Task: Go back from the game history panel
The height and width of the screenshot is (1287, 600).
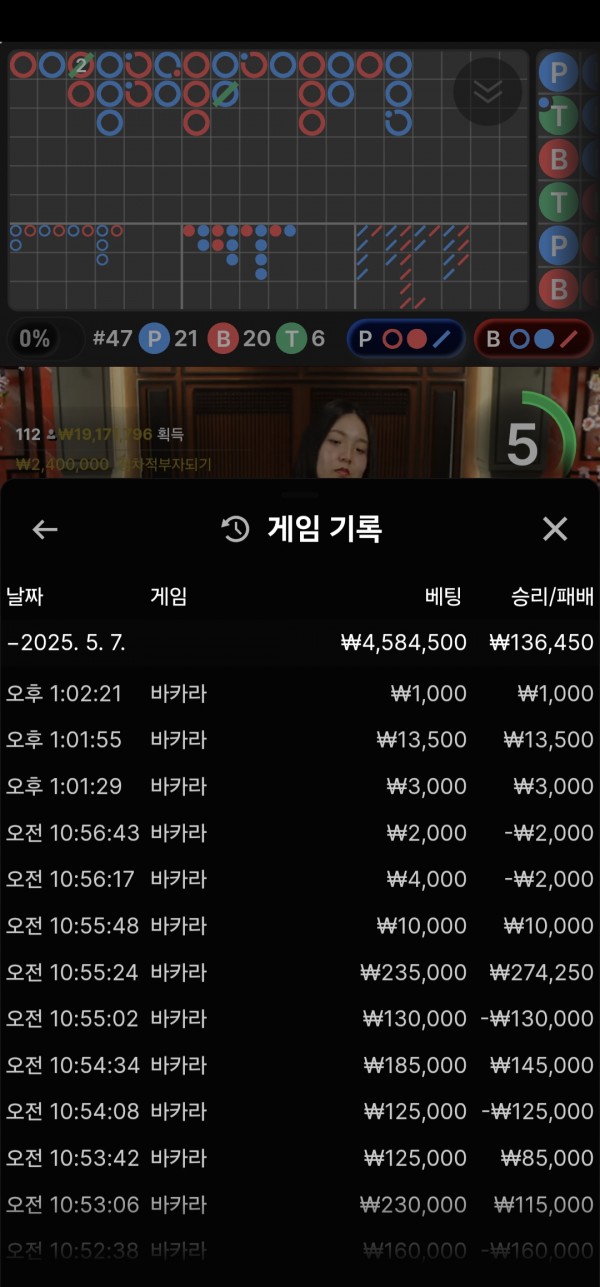Action: 45,529
